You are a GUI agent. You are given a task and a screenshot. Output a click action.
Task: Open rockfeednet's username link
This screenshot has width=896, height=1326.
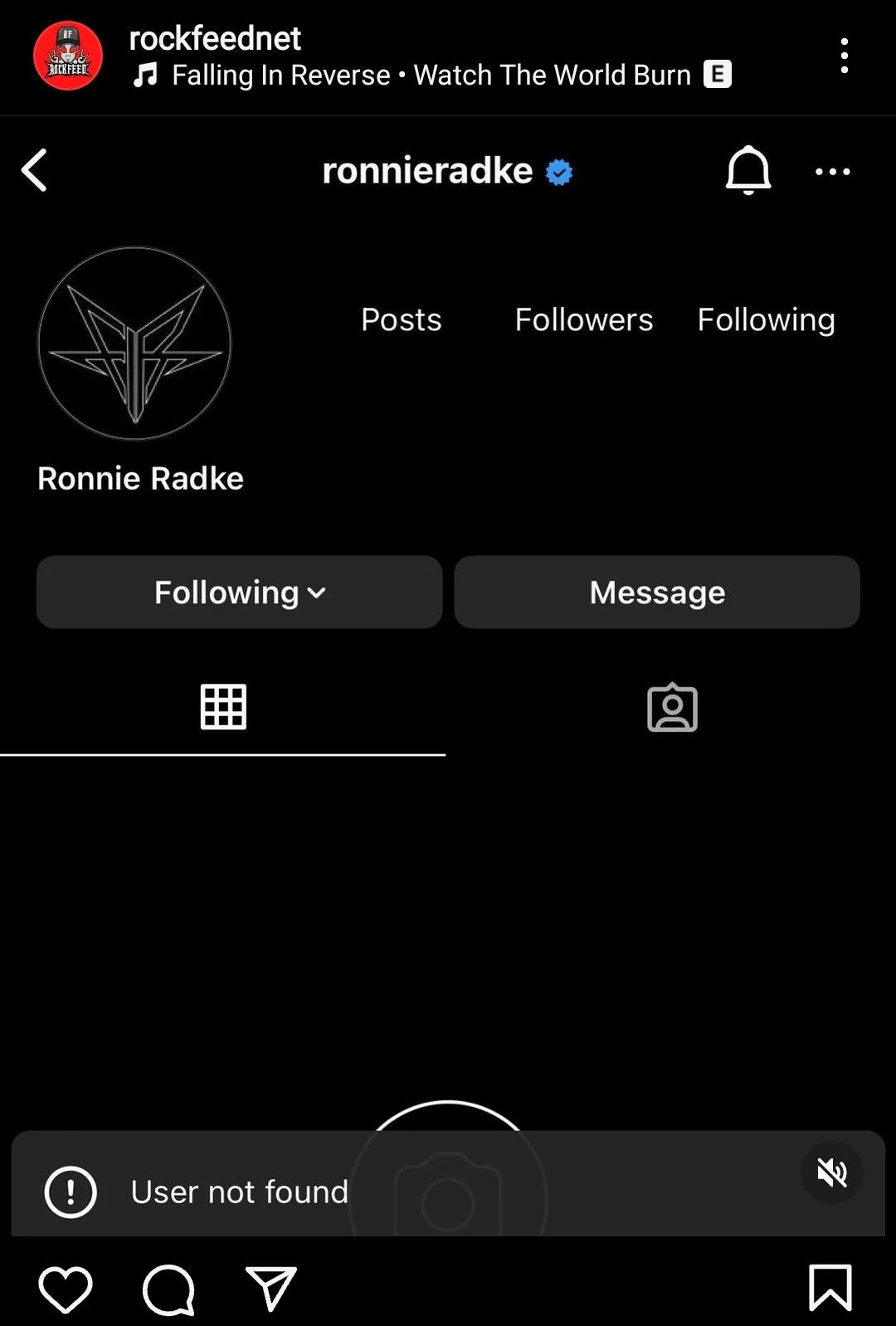[x=213, y=38]
